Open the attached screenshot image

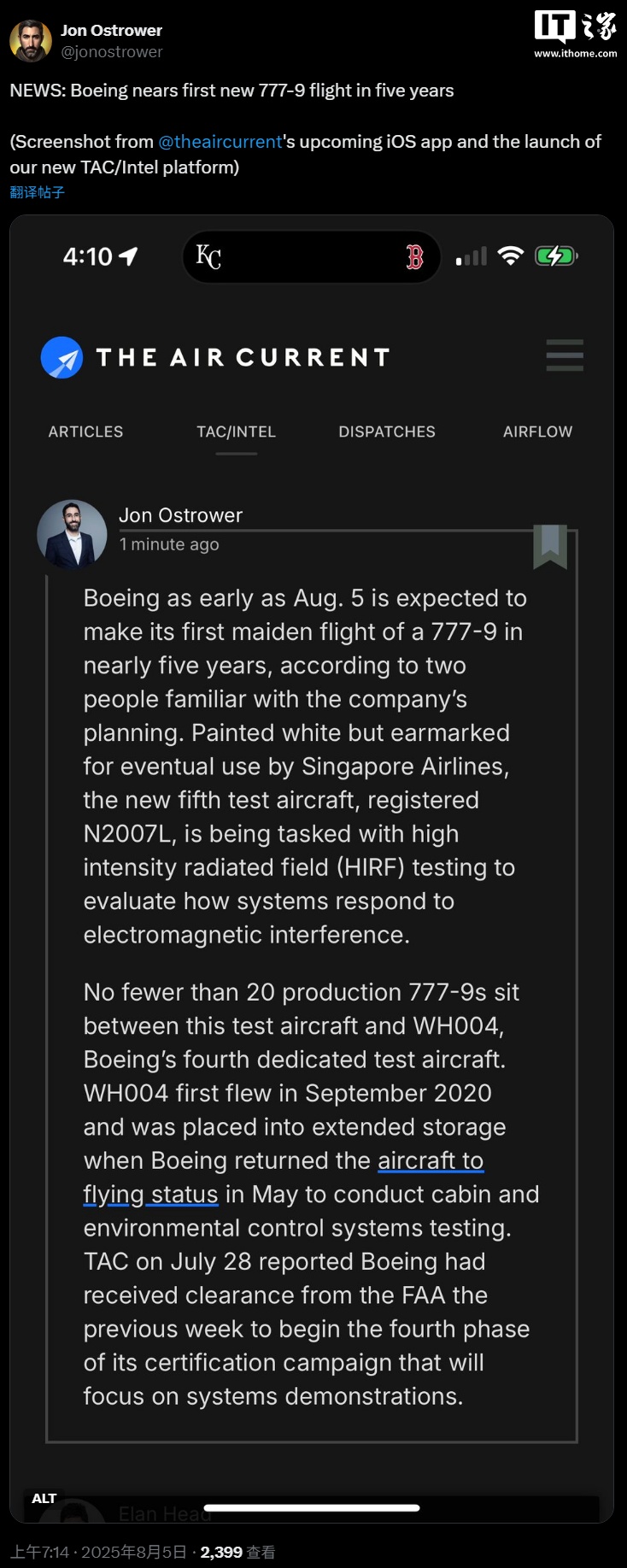click(x=312, y=854)
